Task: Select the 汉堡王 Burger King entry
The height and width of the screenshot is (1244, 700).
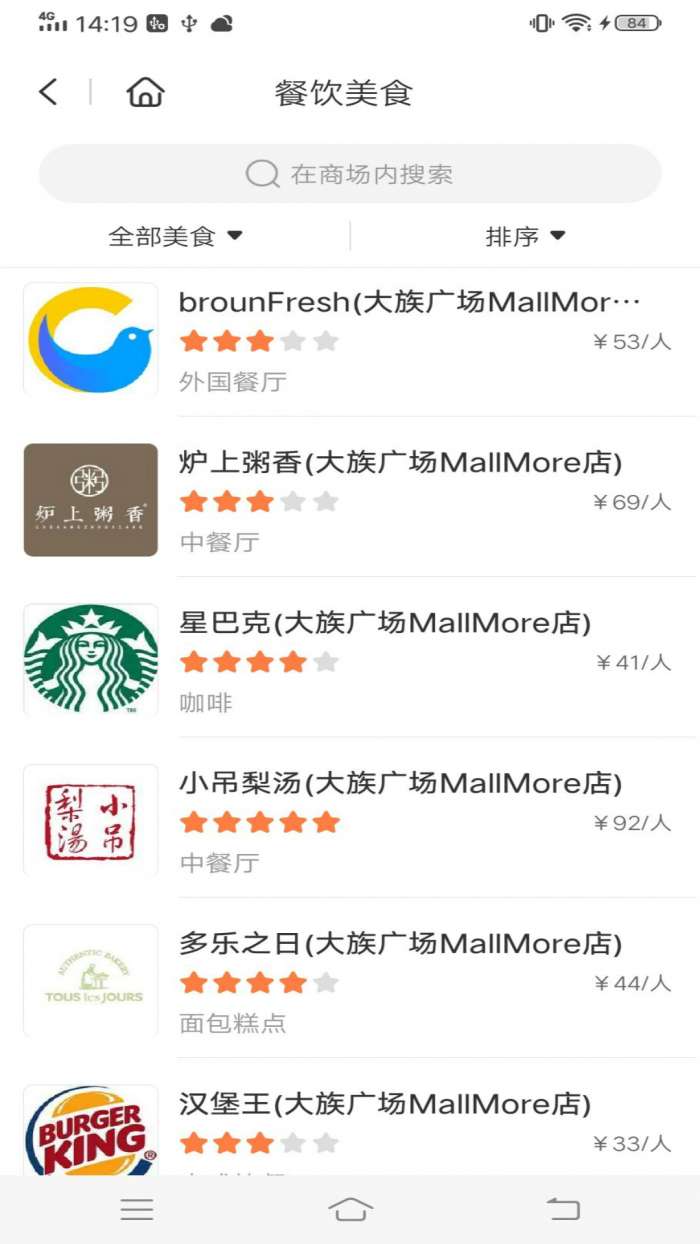Action: tap(350, 1125)
